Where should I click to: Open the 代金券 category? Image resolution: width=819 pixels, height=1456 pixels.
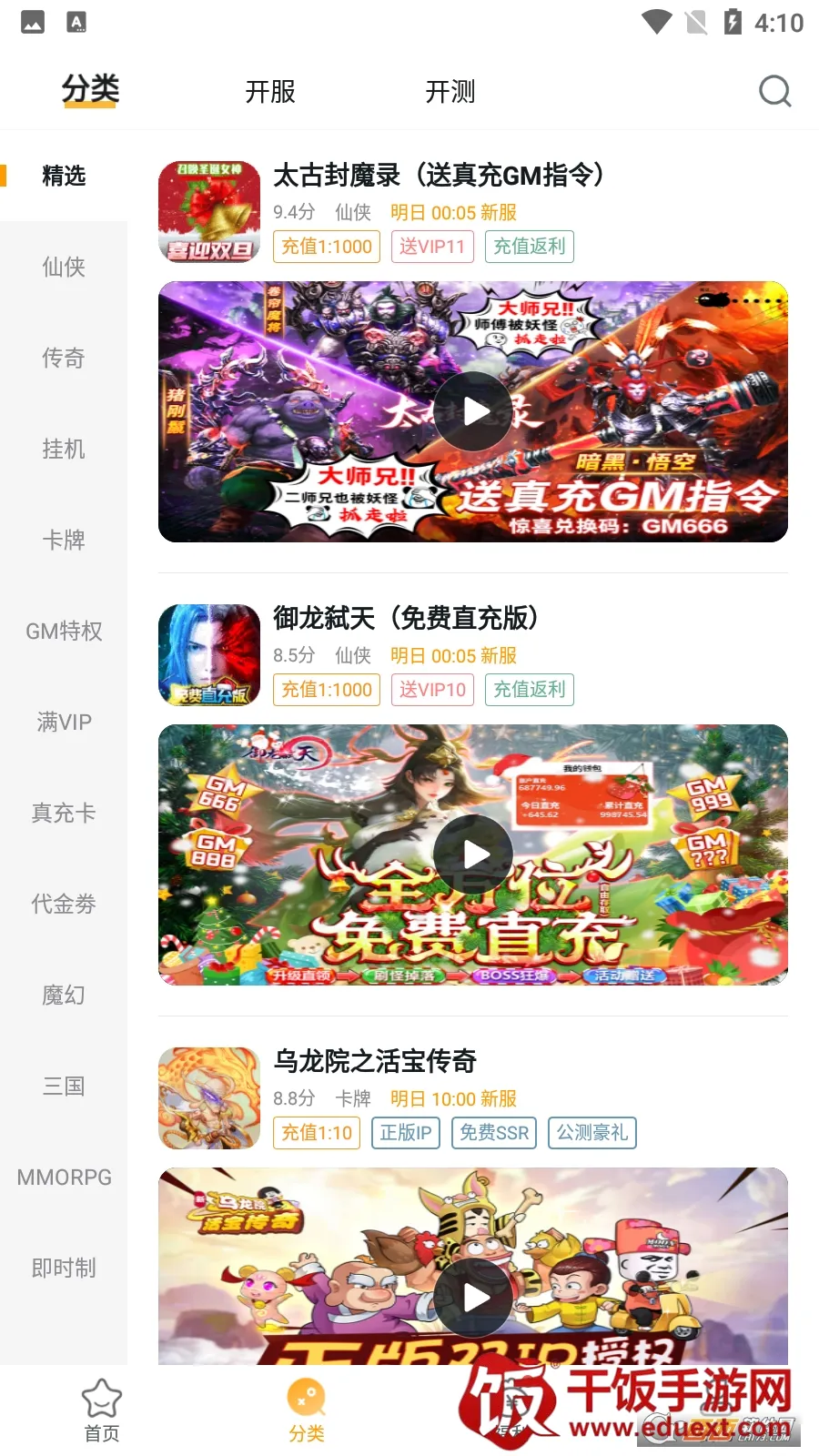tap(64, 904)
